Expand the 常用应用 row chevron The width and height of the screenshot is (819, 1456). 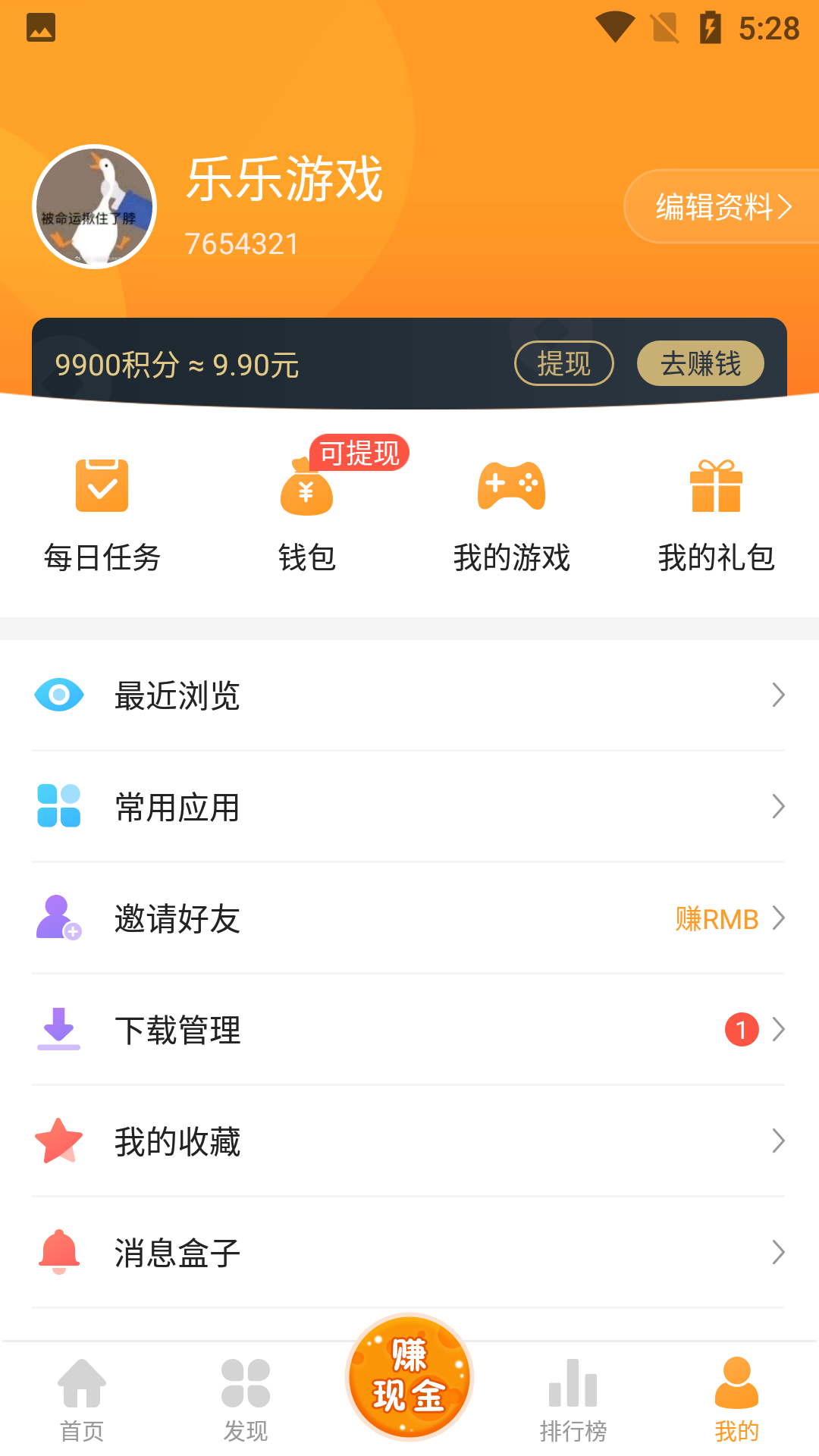point(780,807)
